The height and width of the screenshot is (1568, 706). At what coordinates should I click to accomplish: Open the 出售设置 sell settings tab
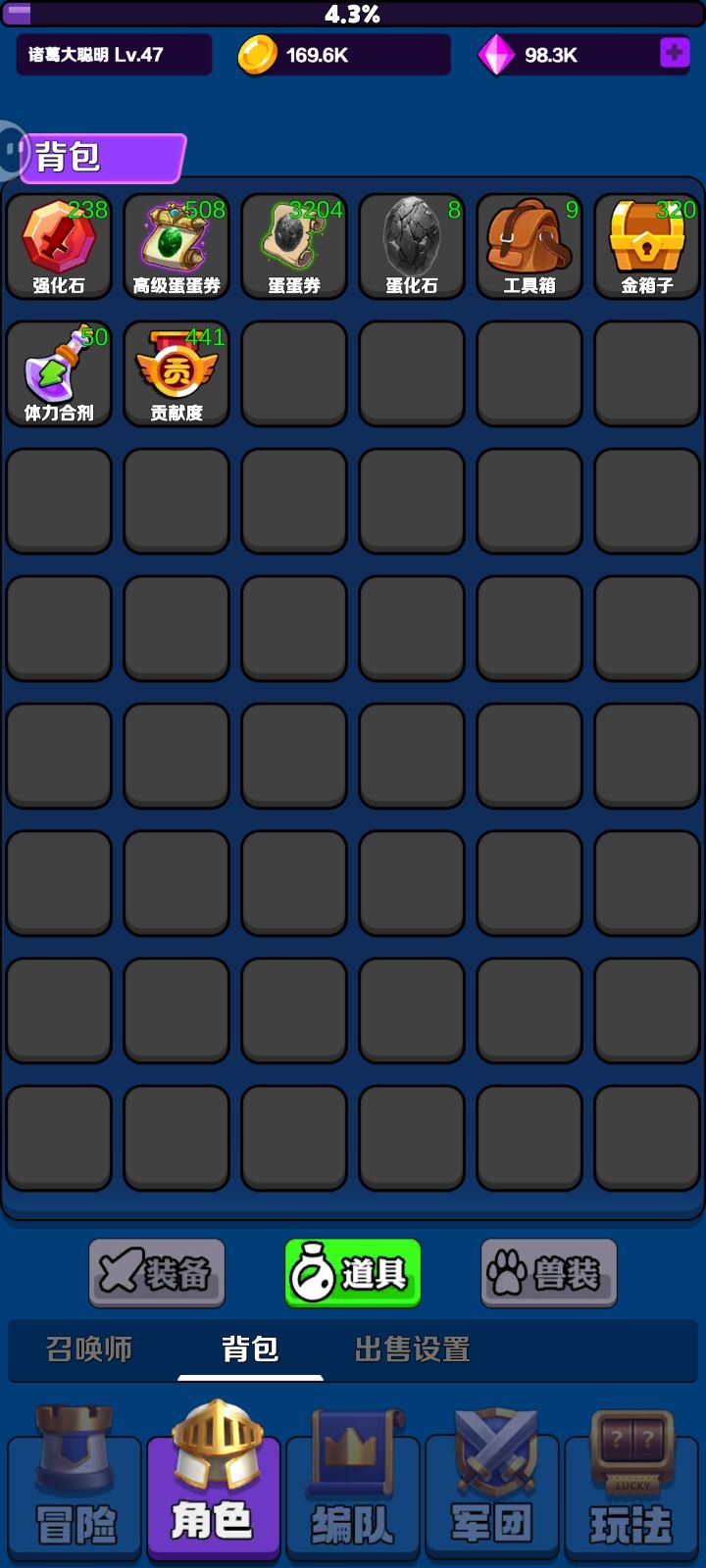[412, 1349]
